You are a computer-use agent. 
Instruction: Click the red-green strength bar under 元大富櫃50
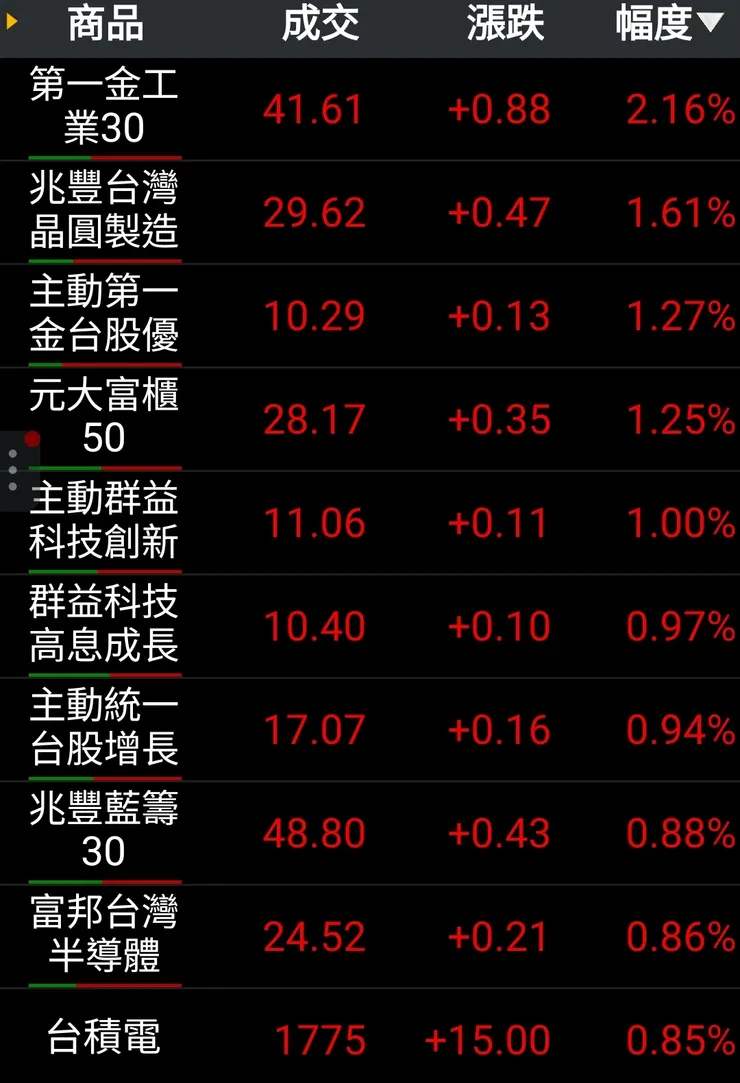point(104,466)
